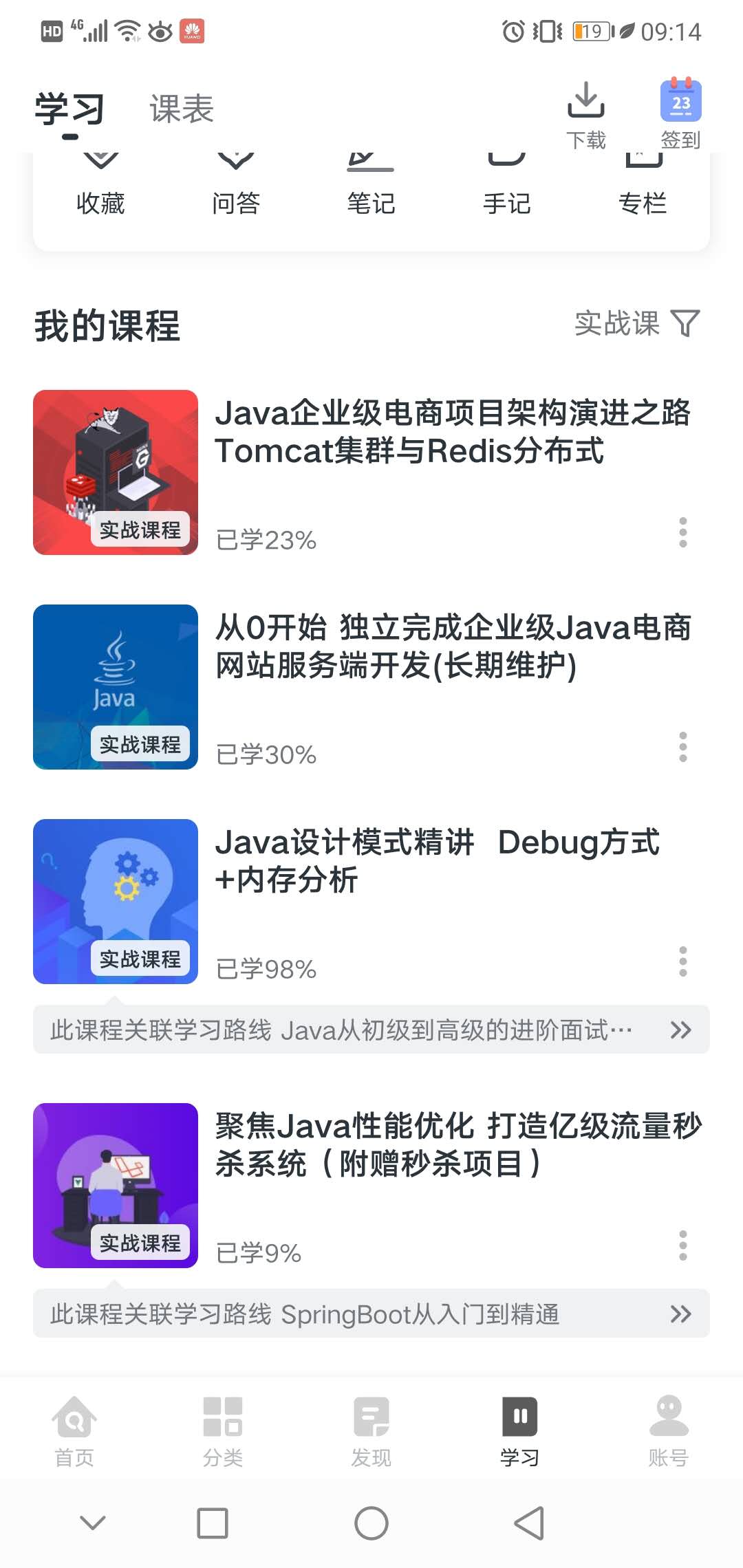Open more options for the 已学98% course
This screenshot has height=1568, width=743.
click(x=682, y=961)
